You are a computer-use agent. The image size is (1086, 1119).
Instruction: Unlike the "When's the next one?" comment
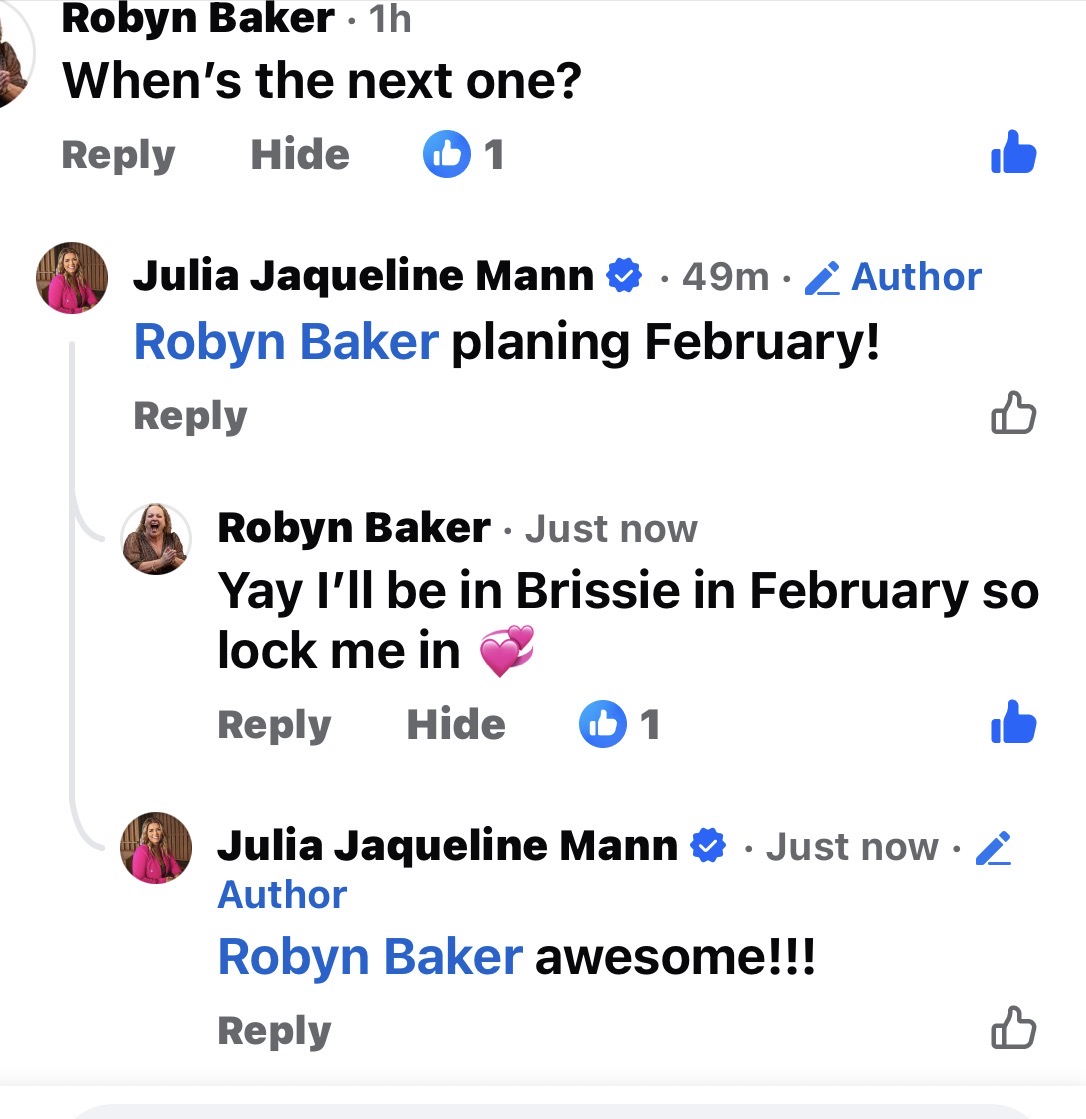click(1013, 153)
